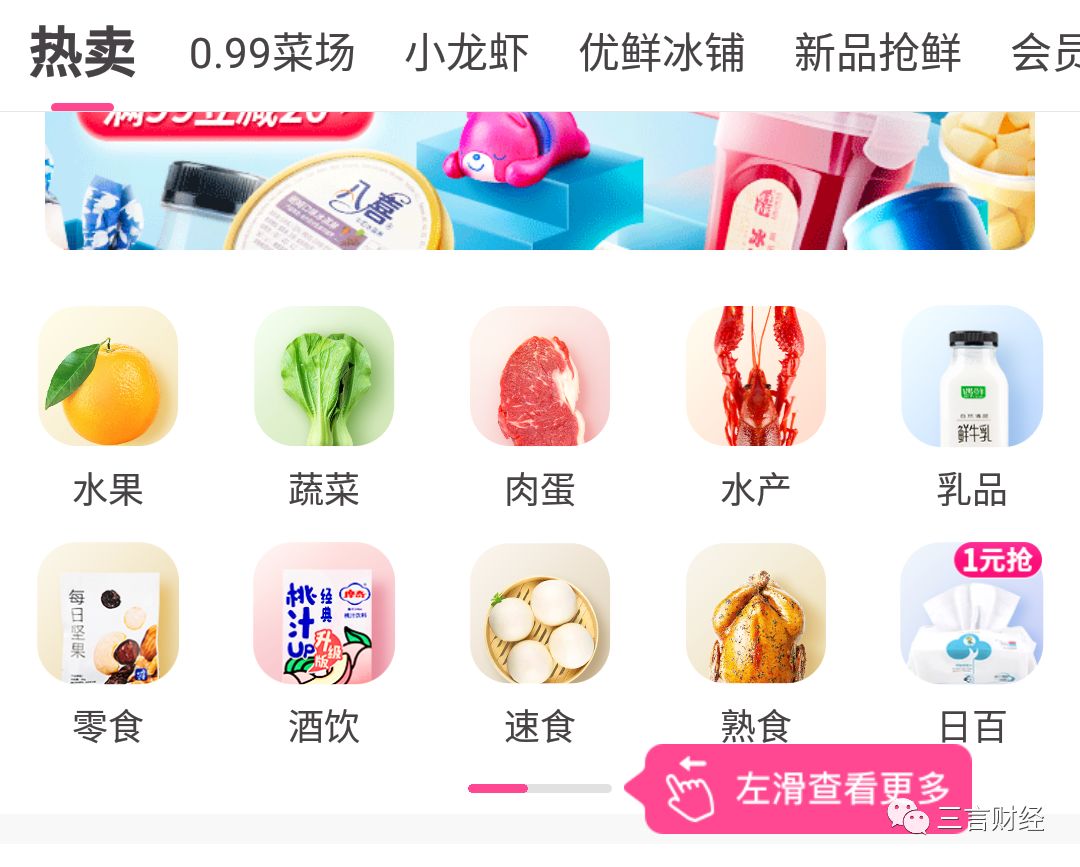Switch to the 优鲜冰铺 tab
This screenshot has height=867, width=1080.
pos(662,53)
